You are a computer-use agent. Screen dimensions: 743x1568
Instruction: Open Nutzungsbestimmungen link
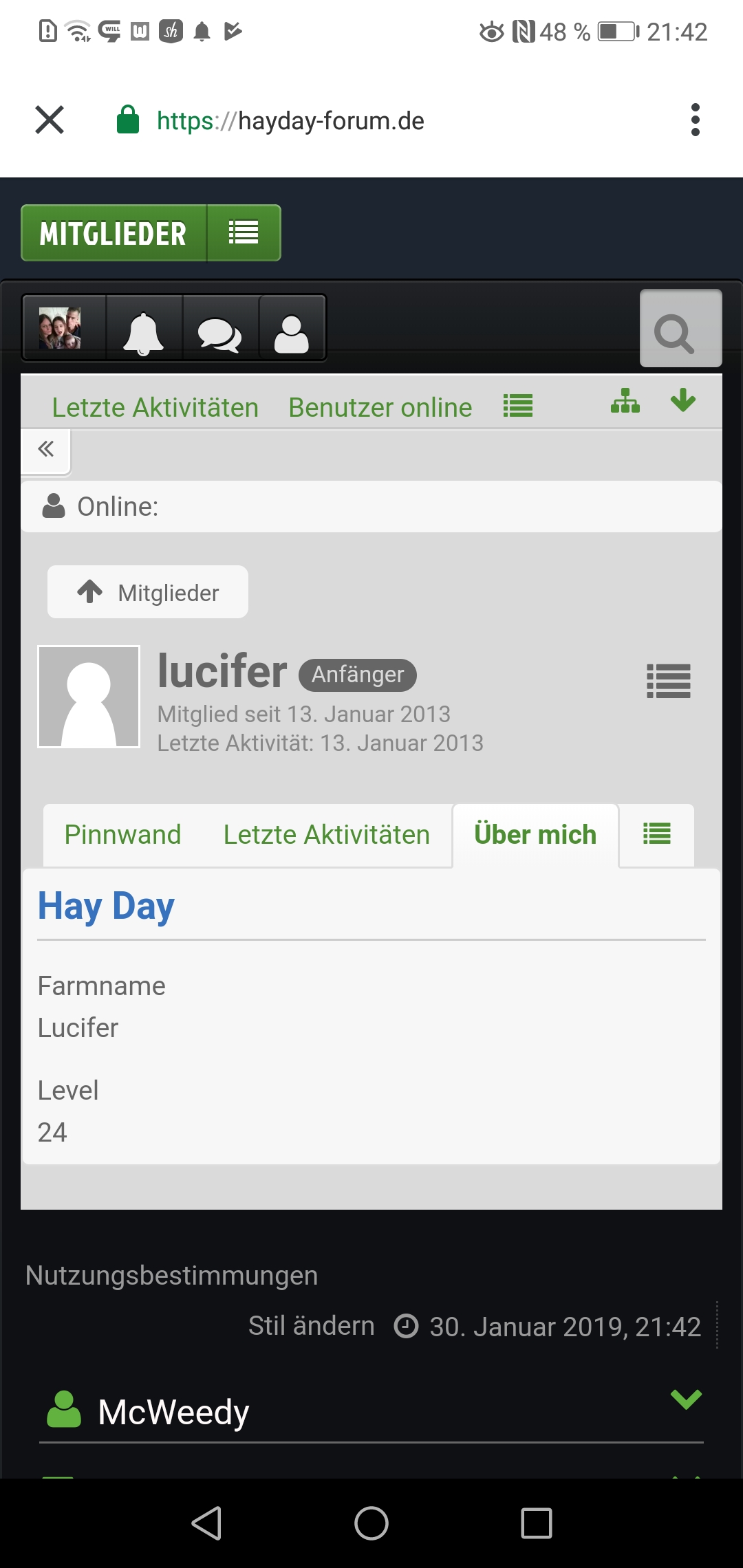tap(171, 1275)
